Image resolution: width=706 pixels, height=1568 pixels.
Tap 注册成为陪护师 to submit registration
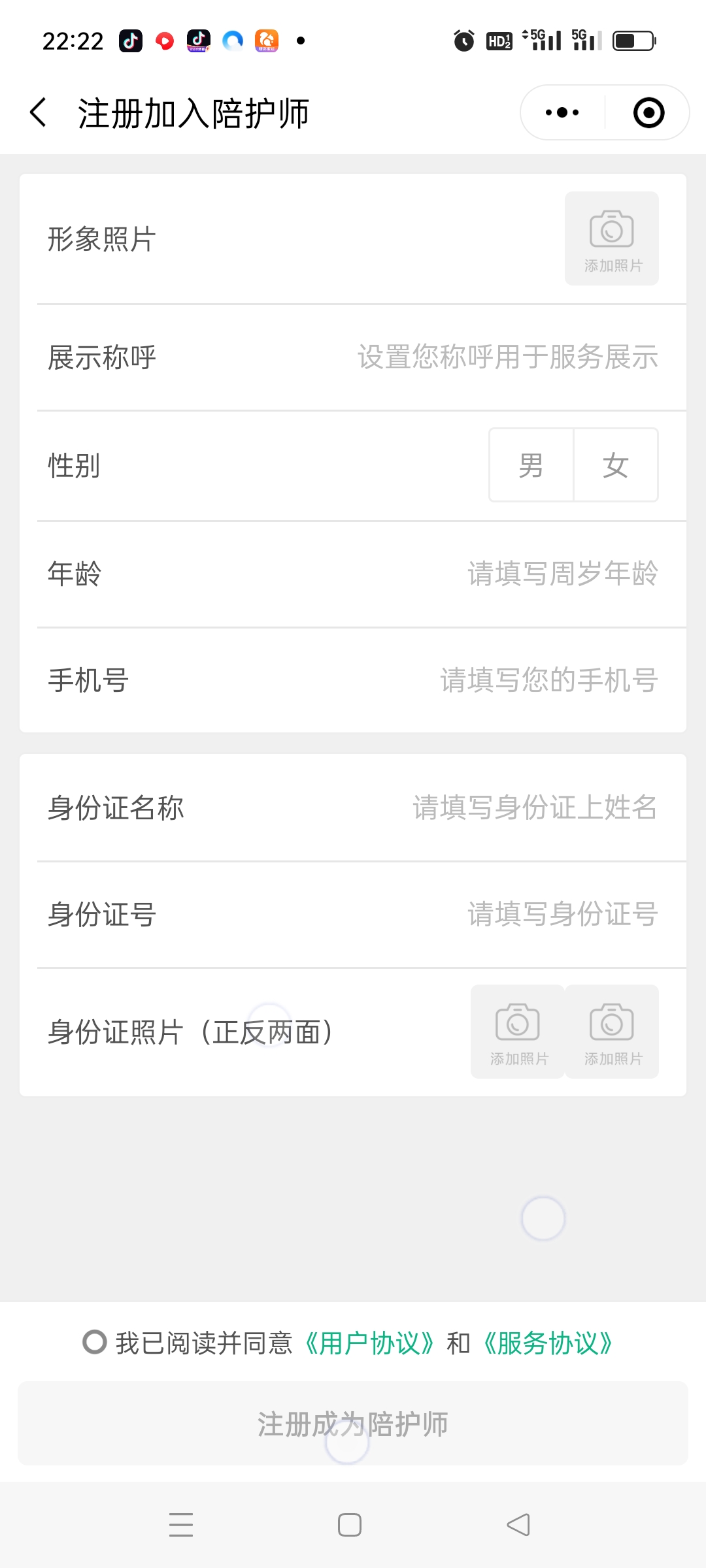(352, 1423)
